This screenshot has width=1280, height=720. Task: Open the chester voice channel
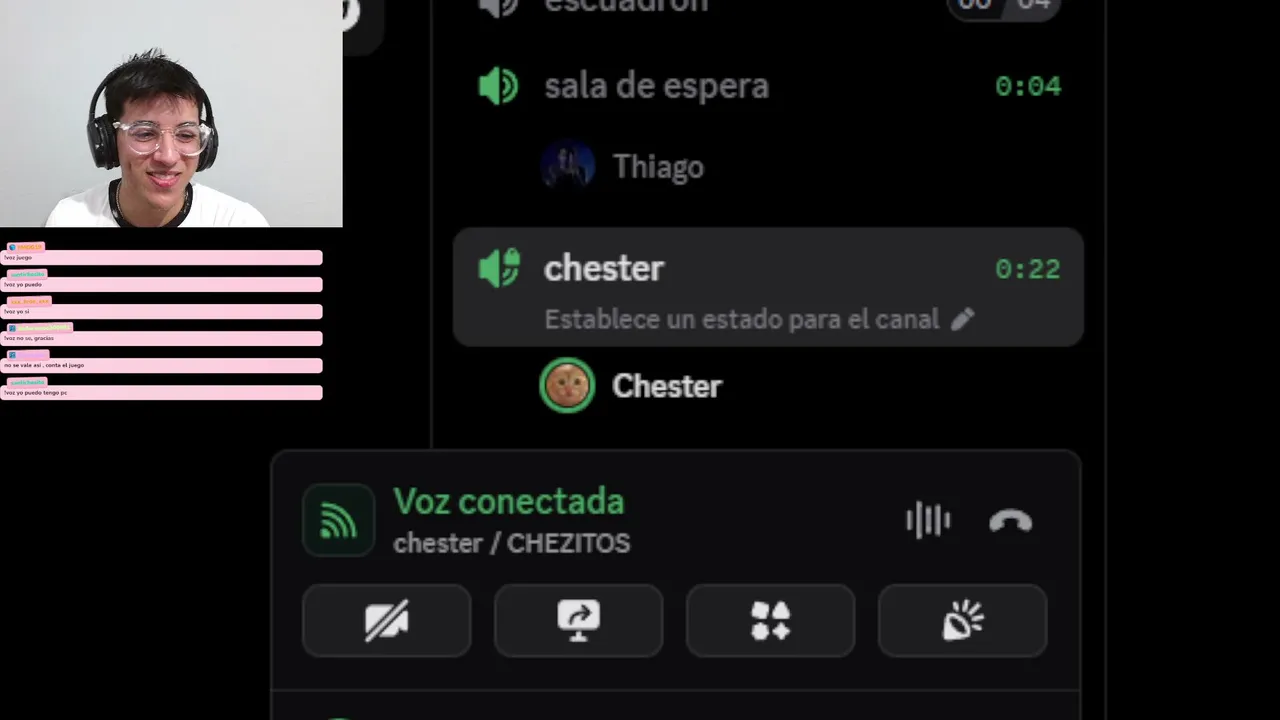click(x=768, y=269)
